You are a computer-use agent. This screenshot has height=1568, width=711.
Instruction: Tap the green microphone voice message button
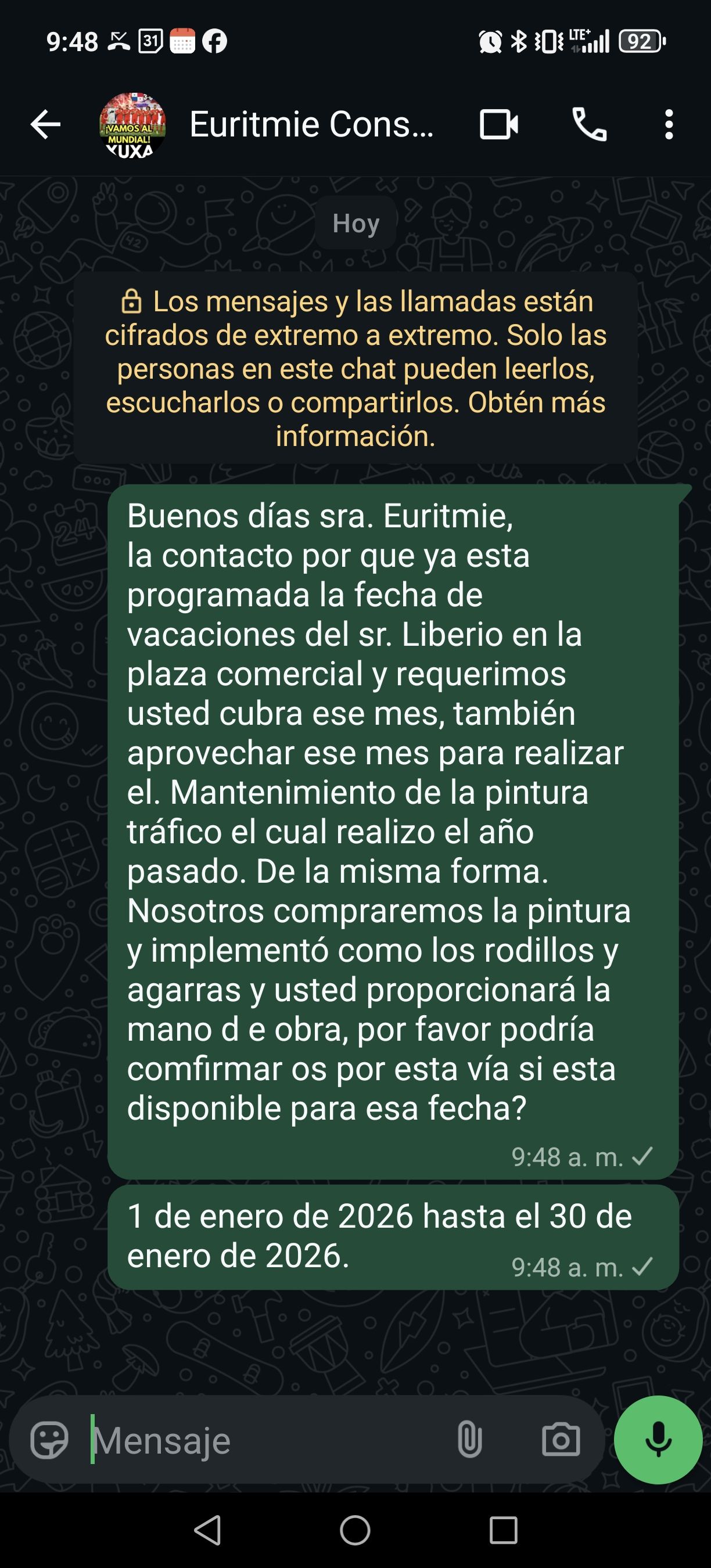tap(658, 1440)
